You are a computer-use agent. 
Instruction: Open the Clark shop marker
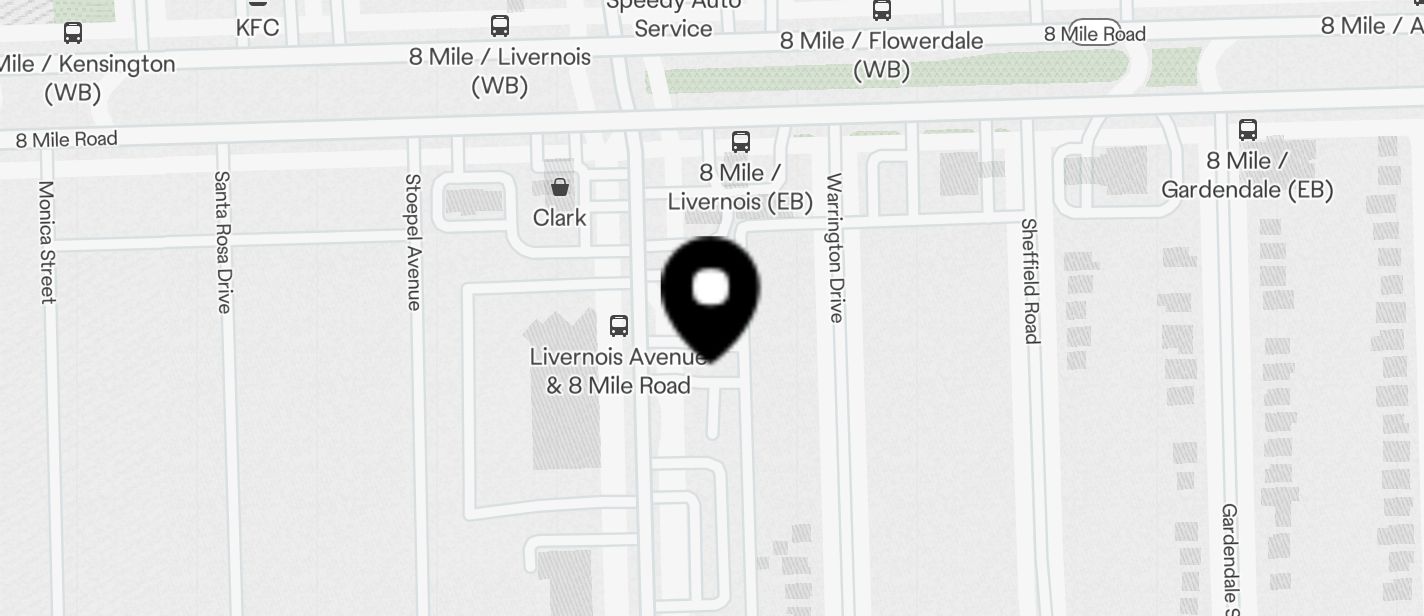(560, 187)
